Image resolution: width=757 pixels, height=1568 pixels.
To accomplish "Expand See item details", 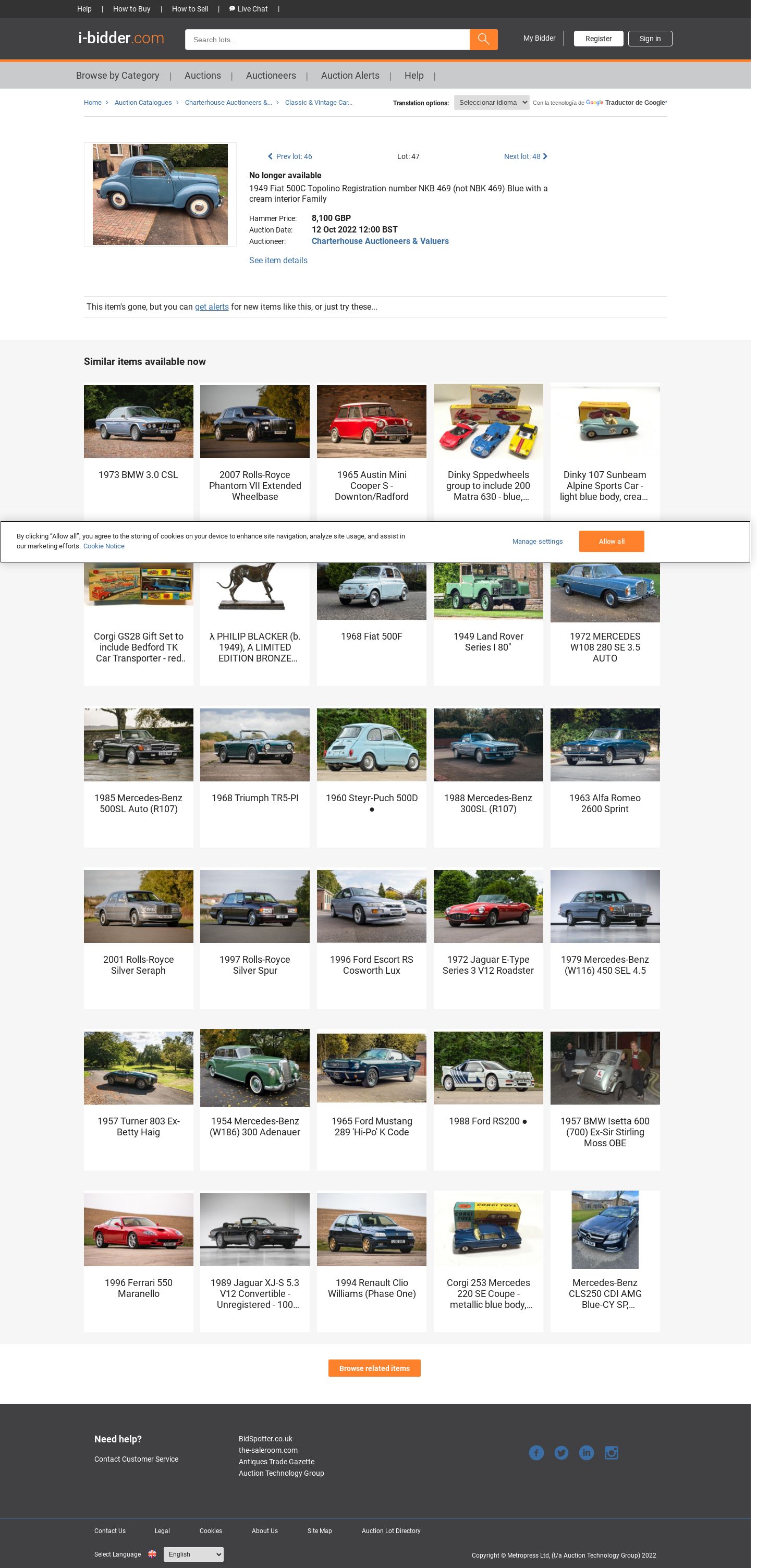I will tap(278, 261).
